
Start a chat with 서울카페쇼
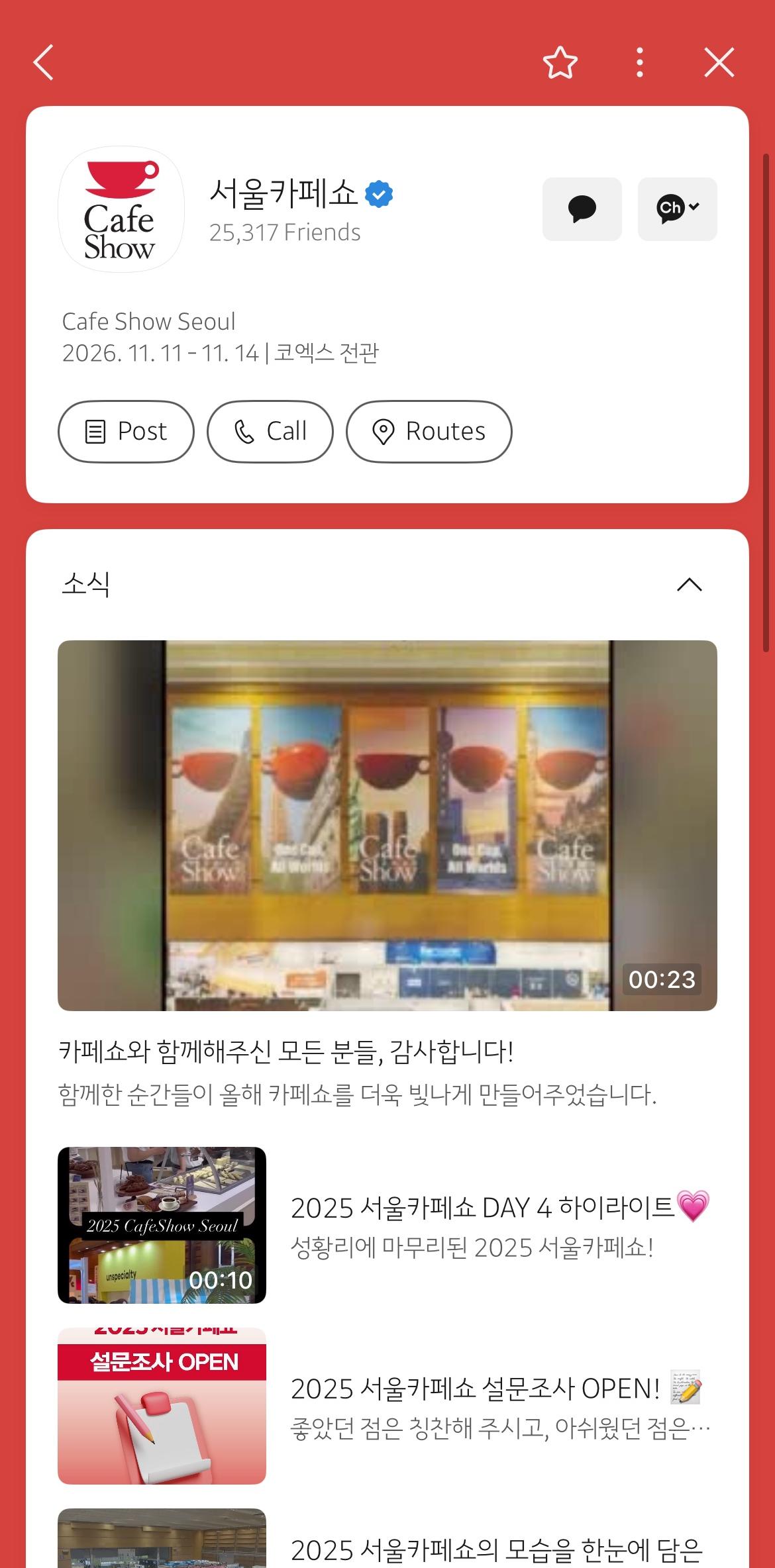(582, 209)
